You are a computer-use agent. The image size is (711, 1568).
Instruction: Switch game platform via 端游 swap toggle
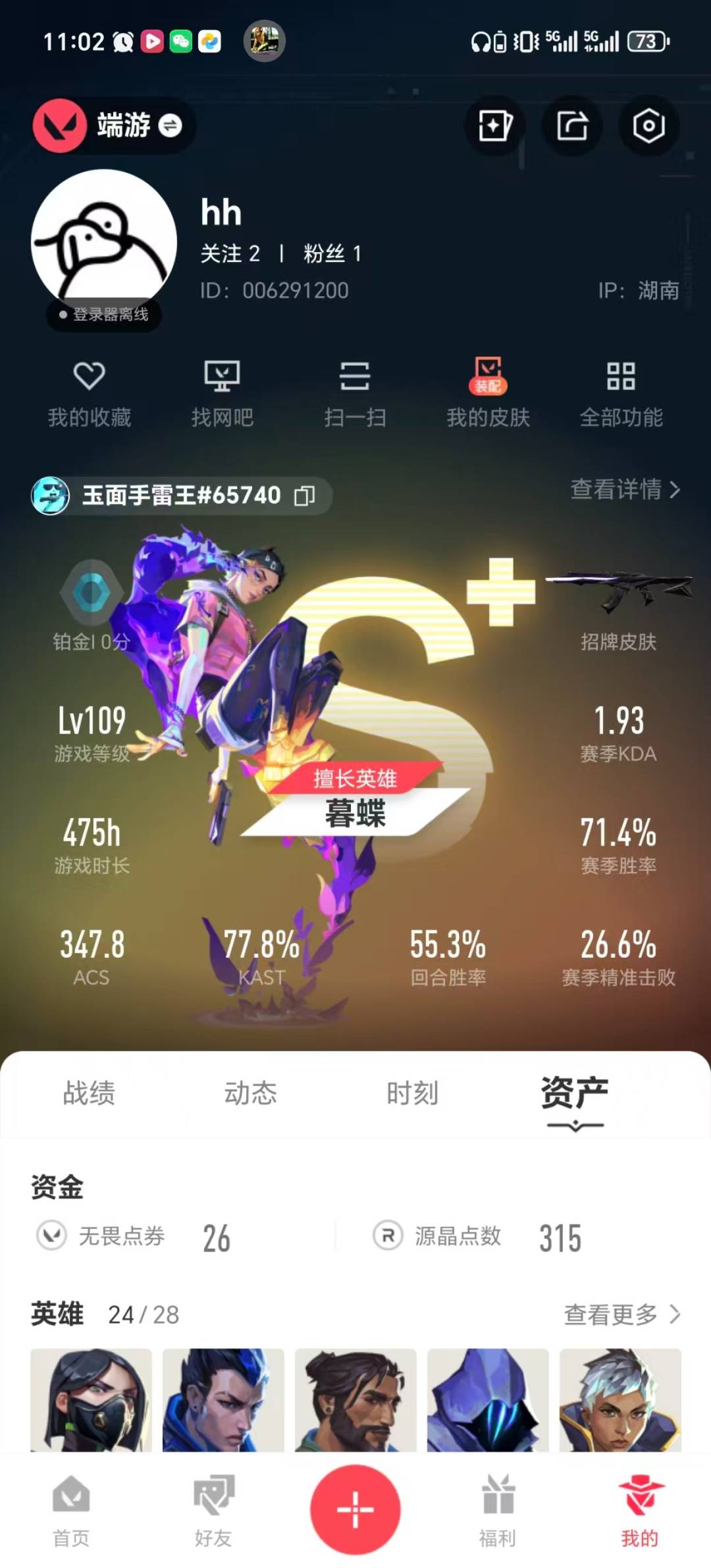point(170,126)
